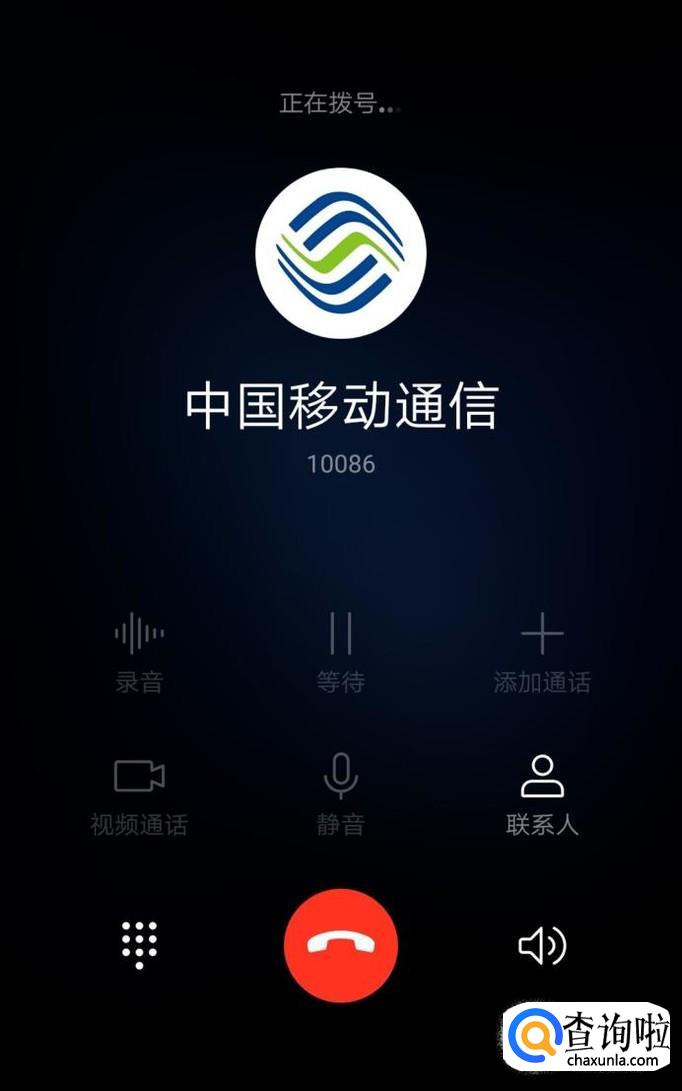Viewport: 682px width, 1091px height.
Task: Turn on the speakerphone
Action: [542, 945]
